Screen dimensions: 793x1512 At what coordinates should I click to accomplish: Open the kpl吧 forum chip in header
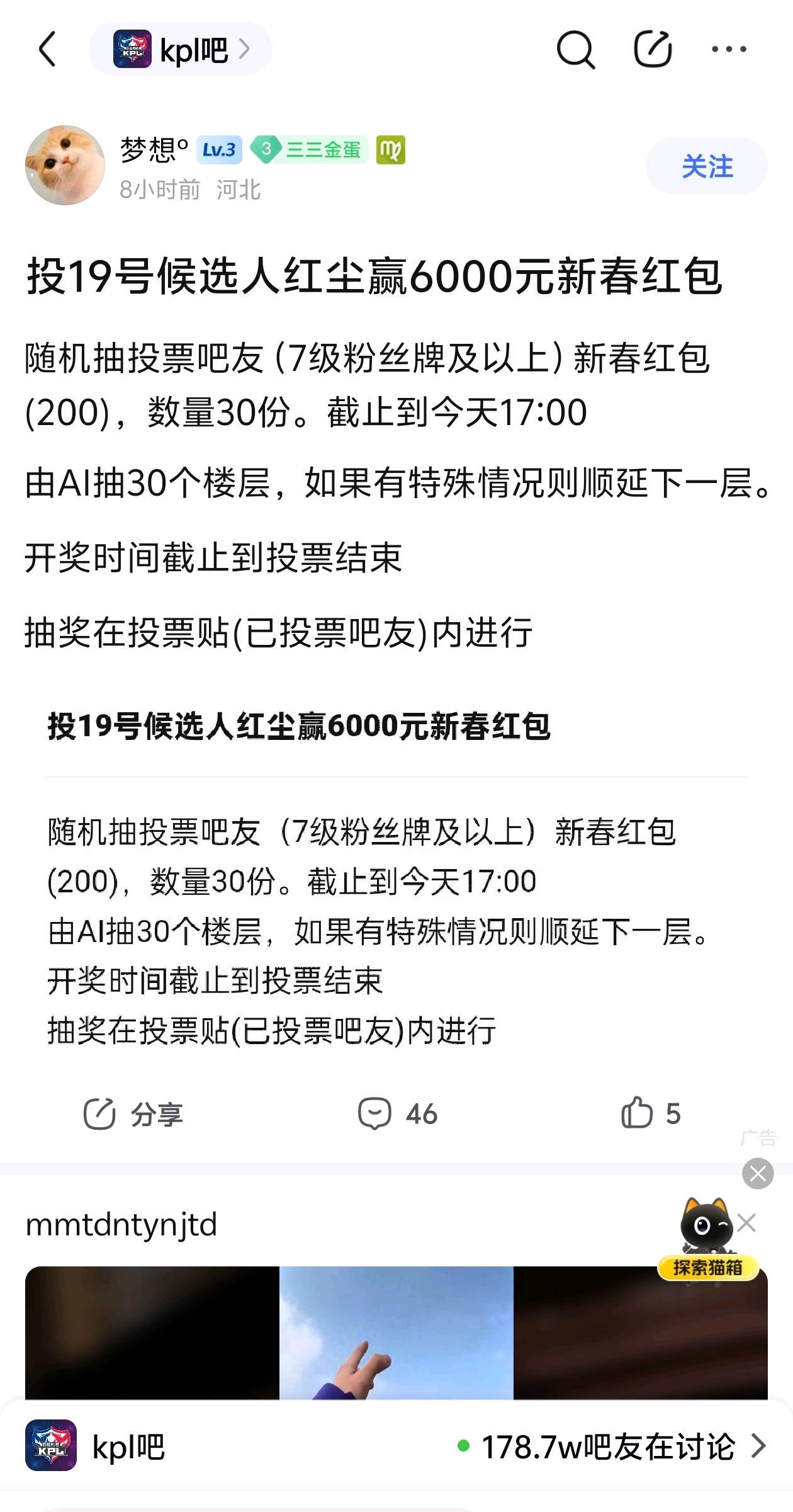pyautogui.click(x=180, y=49)
